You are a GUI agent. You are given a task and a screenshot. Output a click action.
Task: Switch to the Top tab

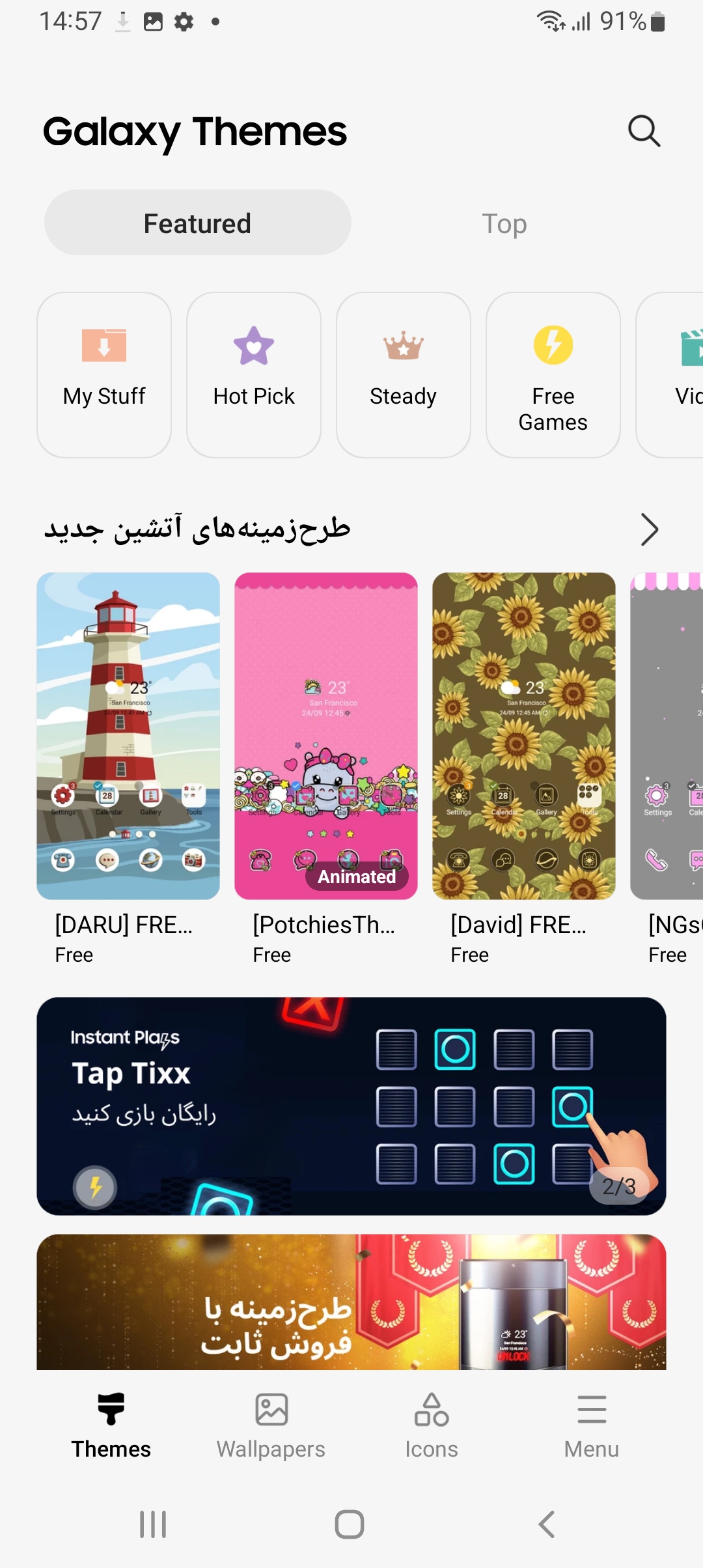[504, 223]
